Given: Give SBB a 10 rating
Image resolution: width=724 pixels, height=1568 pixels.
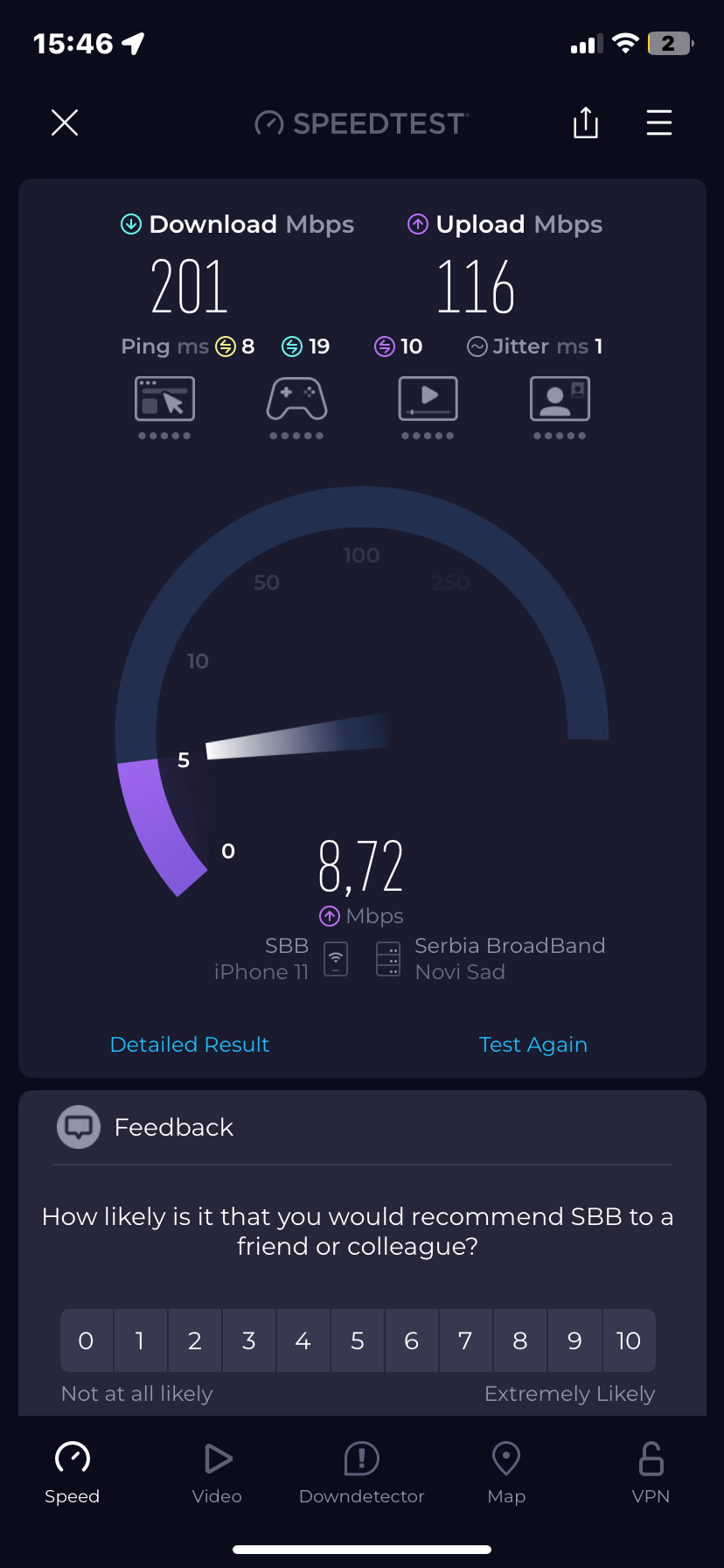Looking at the screenshot, I should [628, 1340].
